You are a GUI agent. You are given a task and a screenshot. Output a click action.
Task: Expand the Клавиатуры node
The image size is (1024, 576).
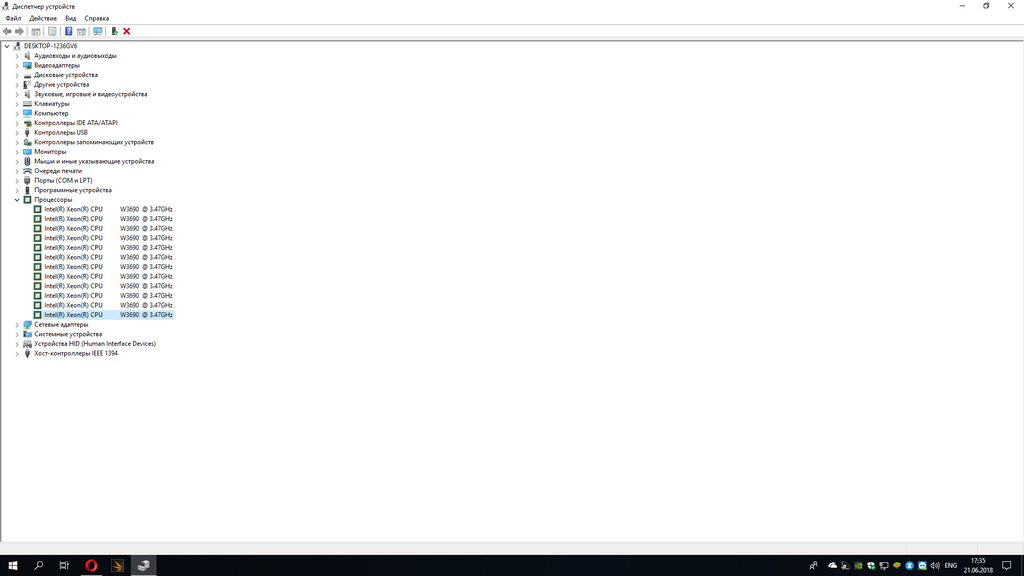(x=17, y=104)
